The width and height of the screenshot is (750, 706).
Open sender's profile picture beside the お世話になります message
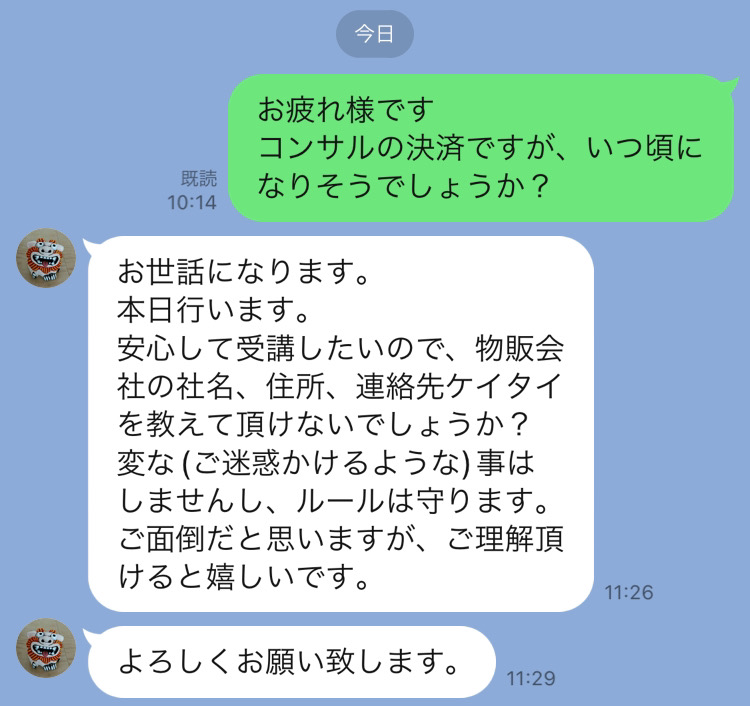47,259
